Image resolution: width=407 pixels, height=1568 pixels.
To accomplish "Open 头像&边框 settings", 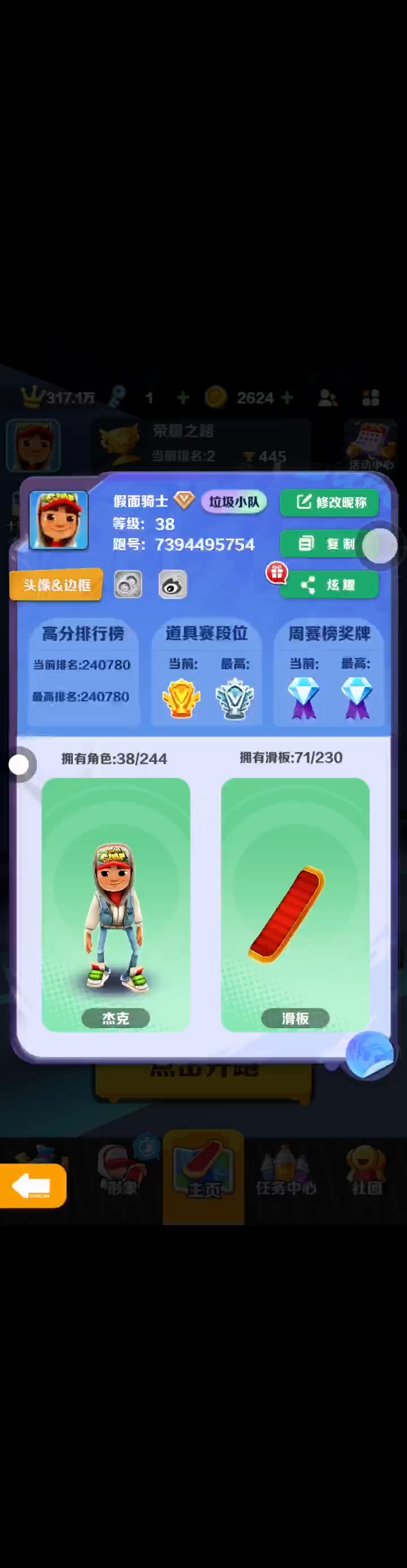I will pos(56,585).
